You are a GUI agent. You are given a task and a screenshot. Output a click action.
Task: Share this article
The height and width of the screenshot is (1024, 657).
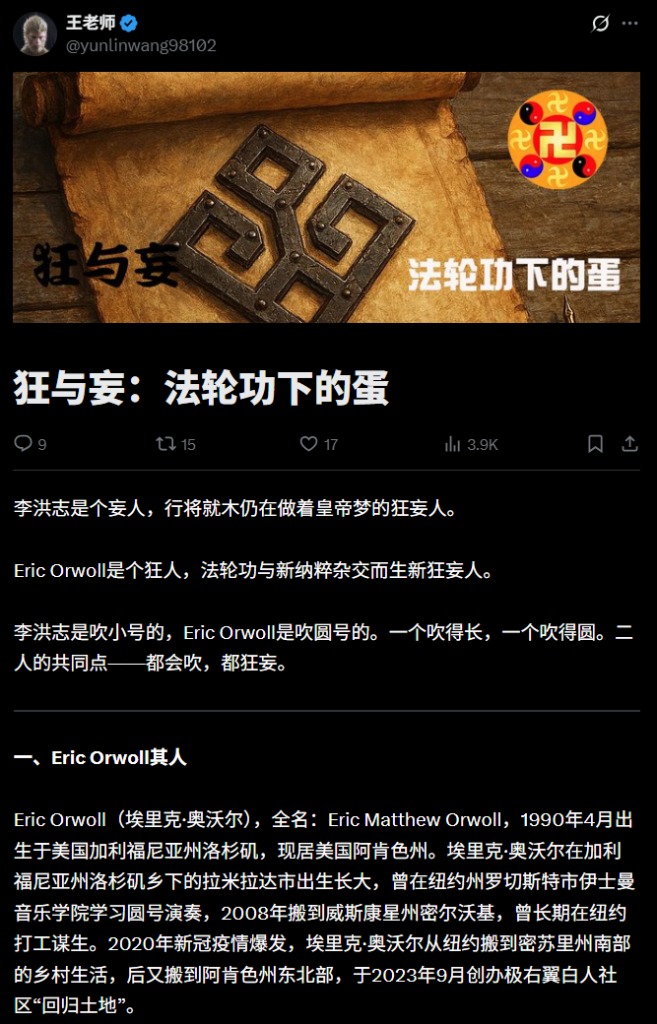tap(630, 444)
